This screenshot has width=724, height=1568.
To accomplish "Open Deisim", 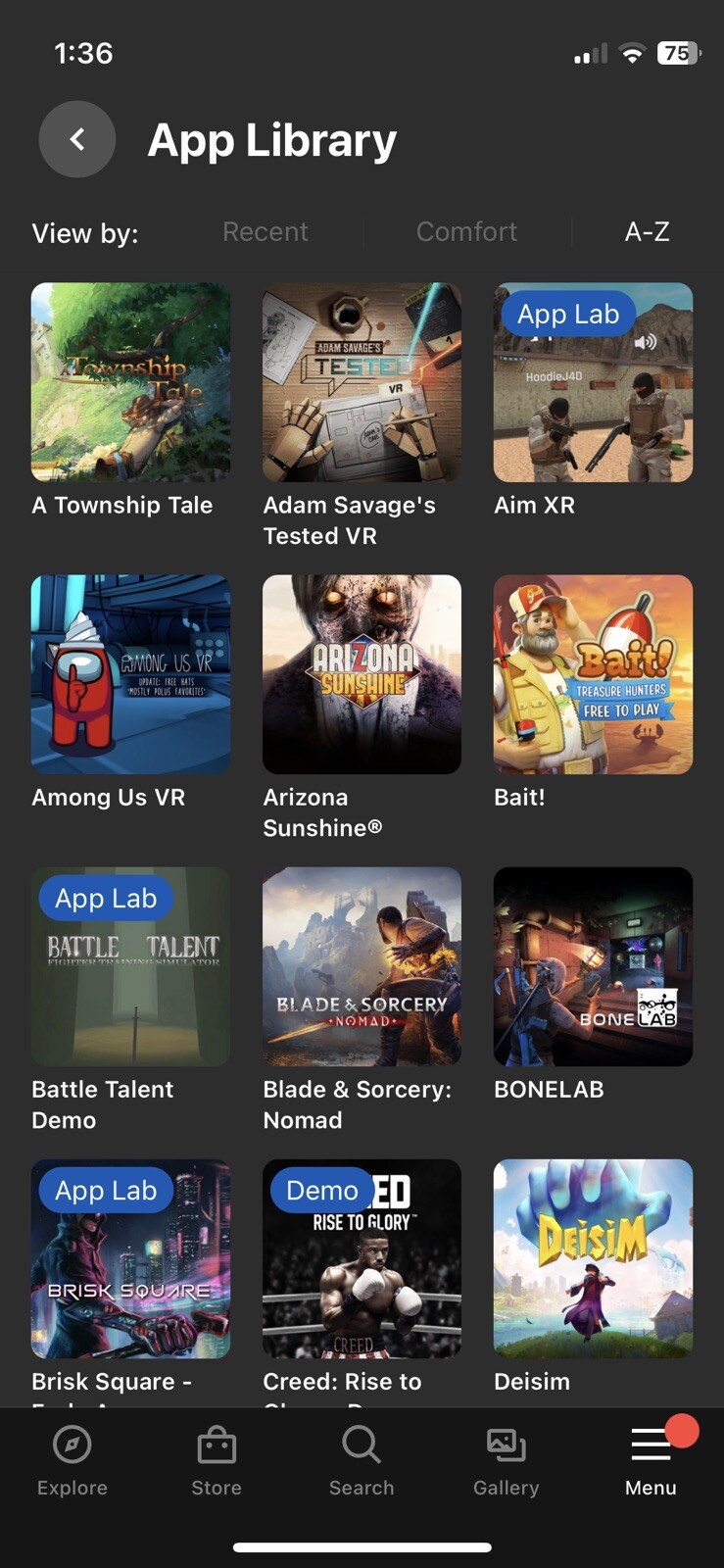I will (593, 1258).
